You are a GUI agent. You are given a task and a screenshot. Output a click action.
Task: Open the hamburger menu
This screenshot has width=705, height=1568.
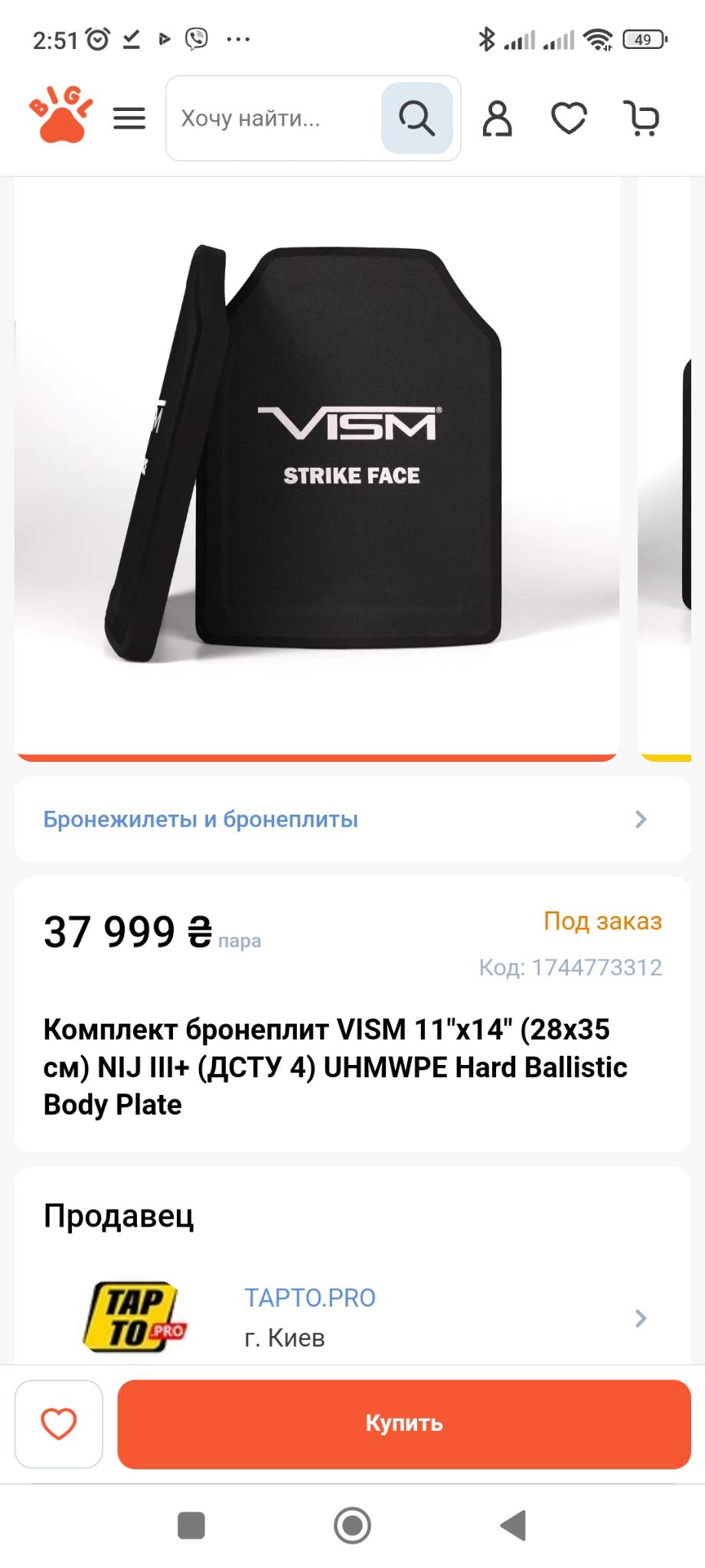pyautogui.click(x=129, y=119)
